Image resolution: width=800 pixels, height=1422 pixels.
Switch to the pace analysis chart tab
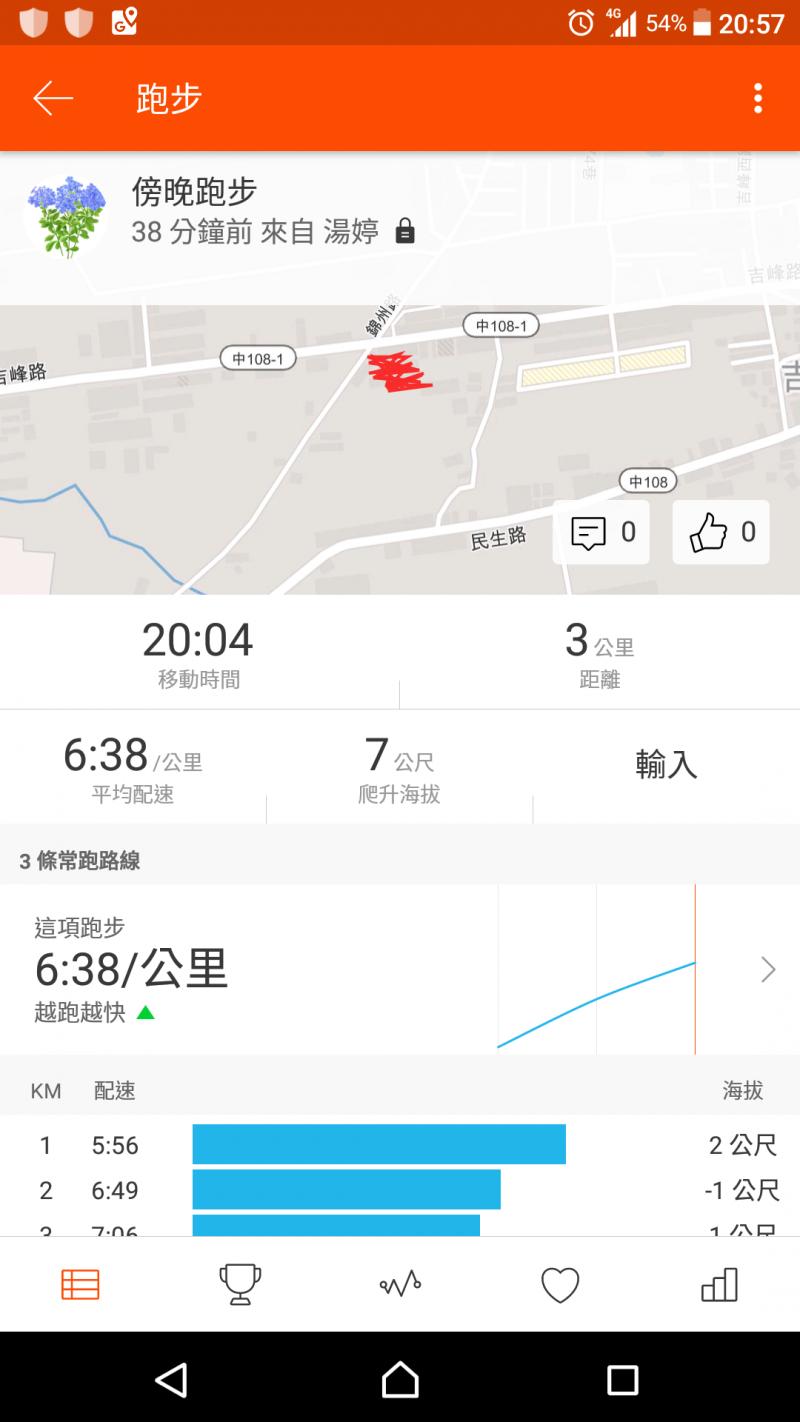[x=400, y=1284]
